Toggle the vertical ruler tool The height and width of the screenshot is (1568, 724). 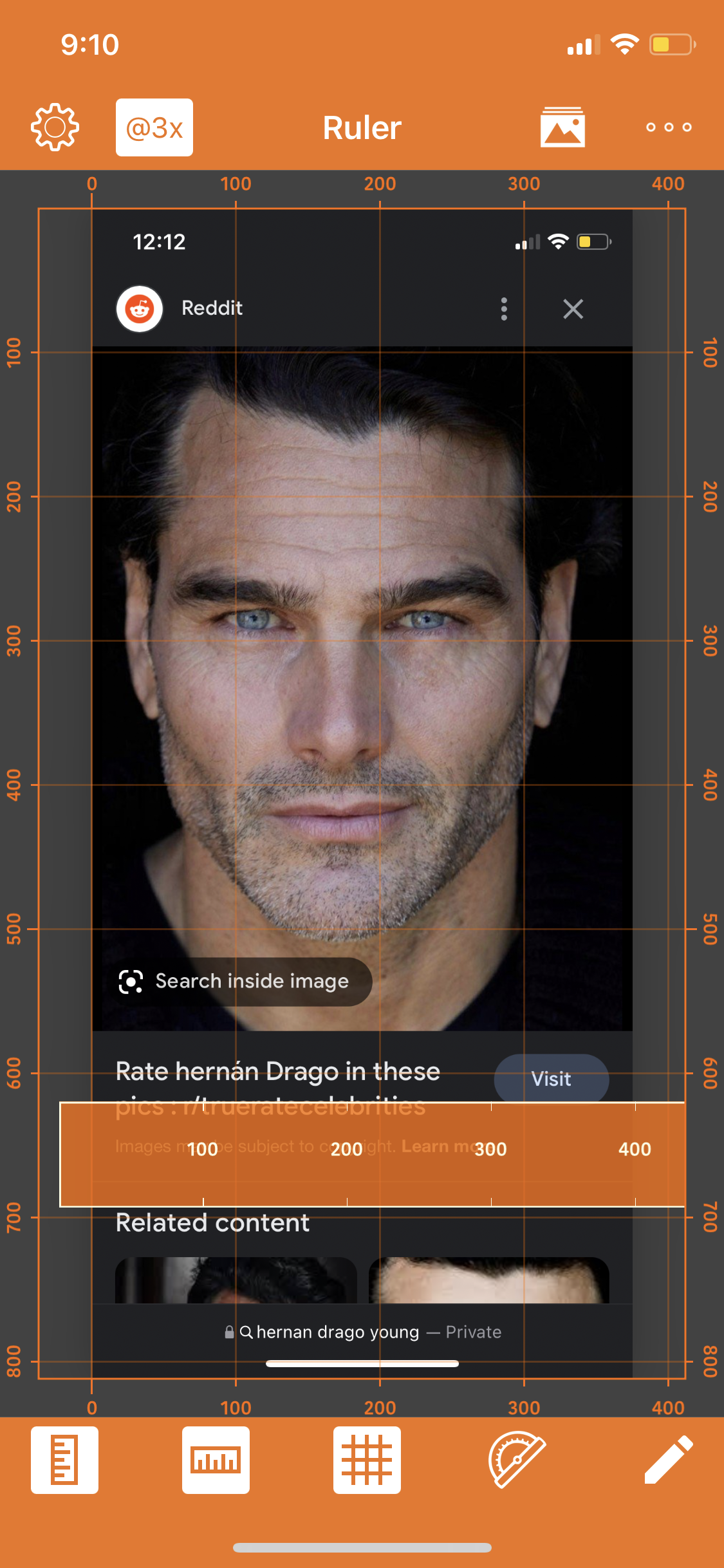(64, 1460)
